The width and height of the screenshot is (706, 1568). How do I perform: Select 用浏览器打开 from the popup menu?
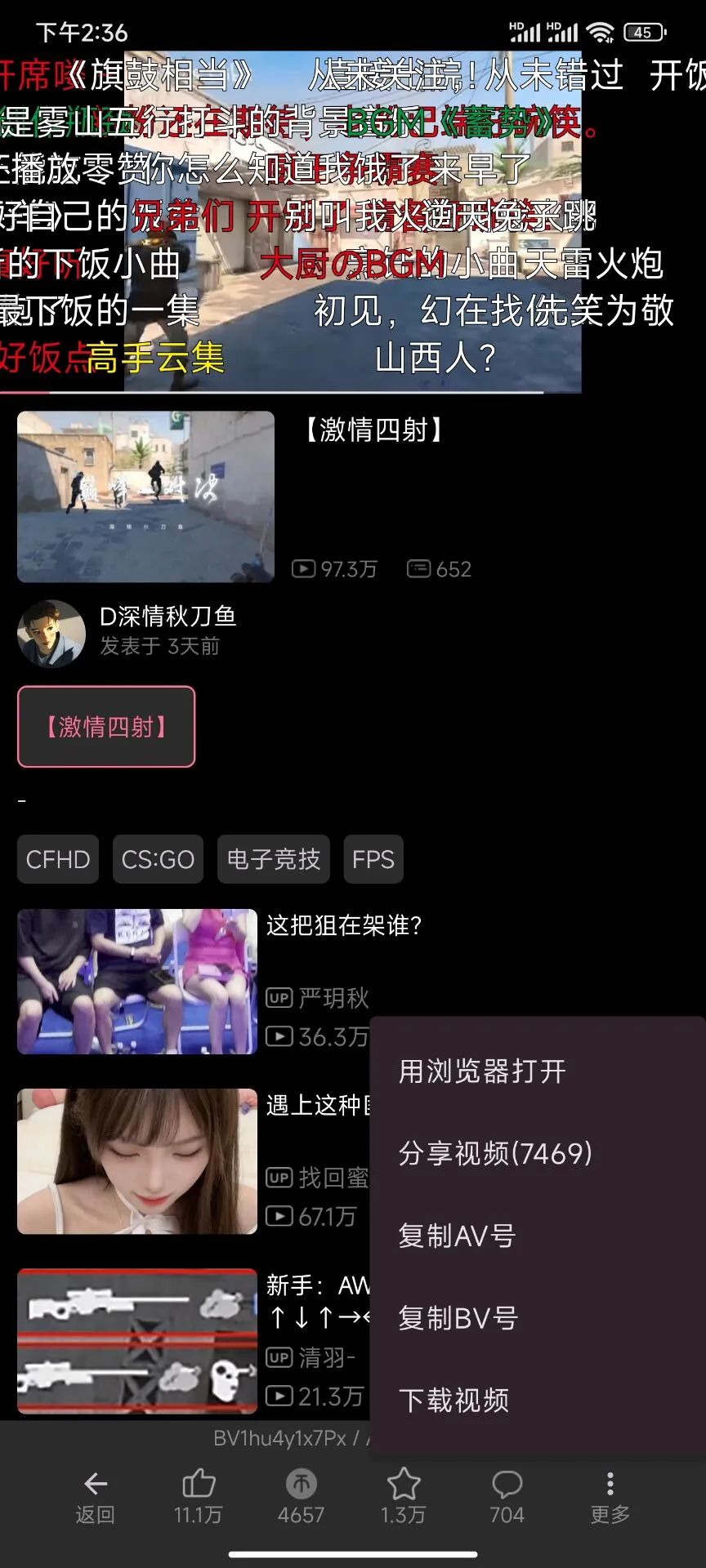coord(482,1071)
